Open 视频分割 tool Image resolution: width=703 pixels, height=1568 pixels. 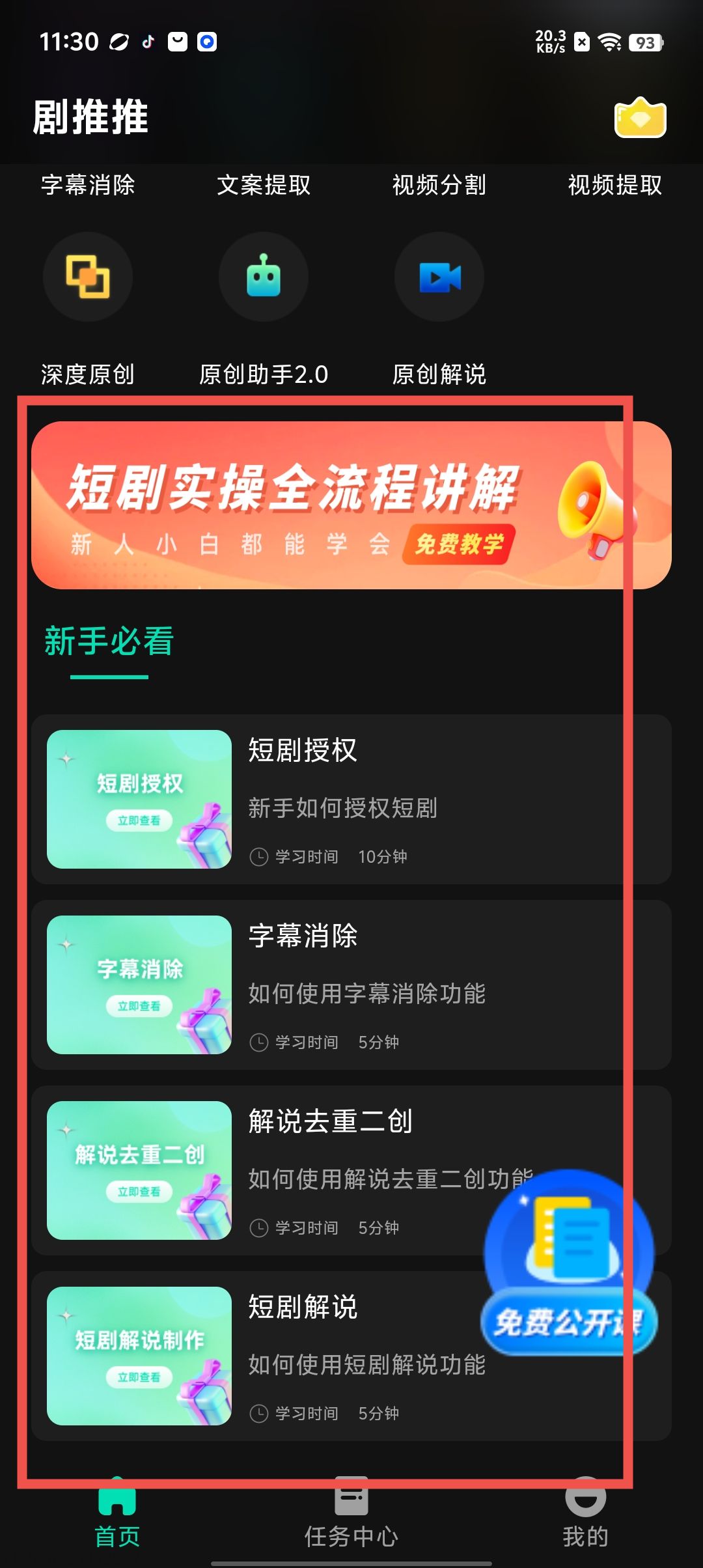pos(439,185)
